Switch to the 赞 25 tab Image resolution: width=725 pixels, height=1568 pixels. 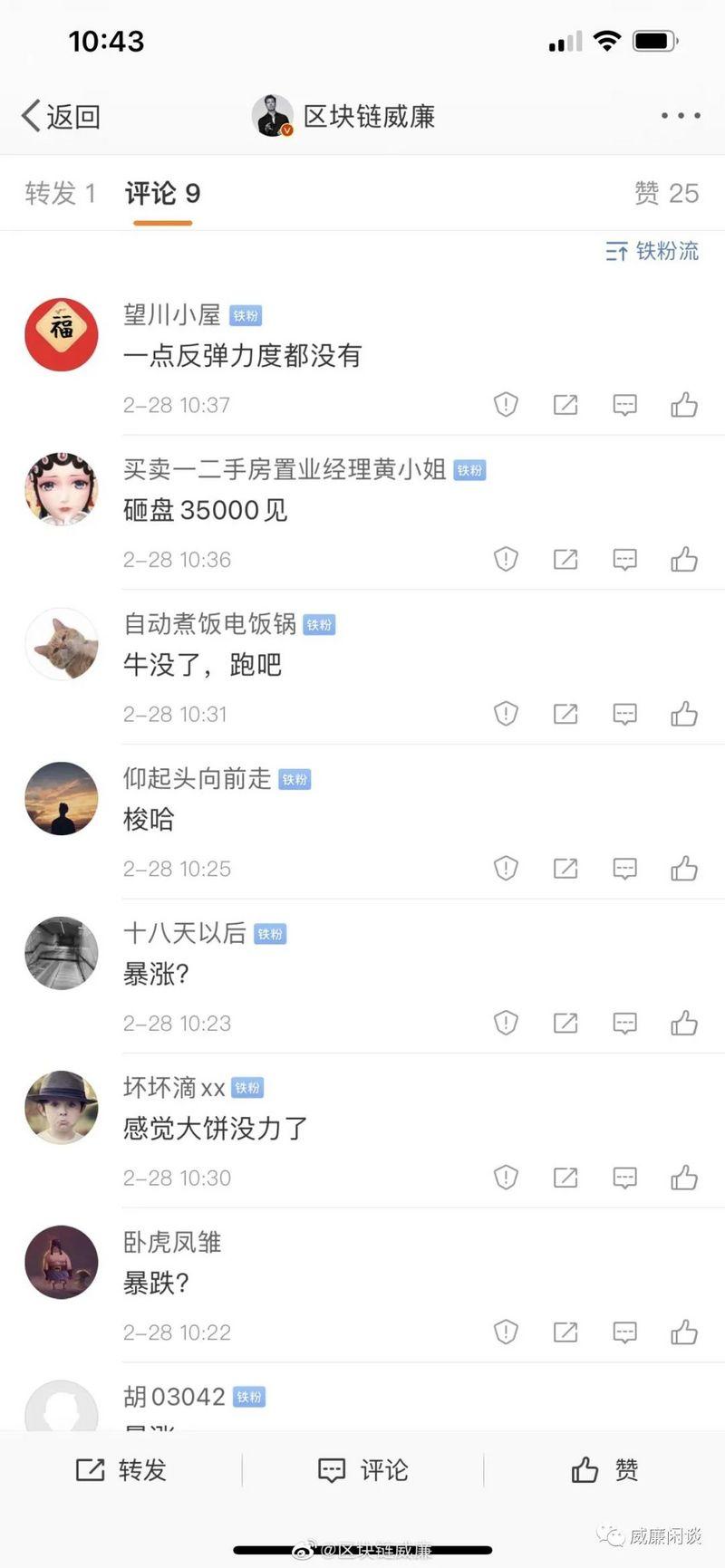click(667, 193)
